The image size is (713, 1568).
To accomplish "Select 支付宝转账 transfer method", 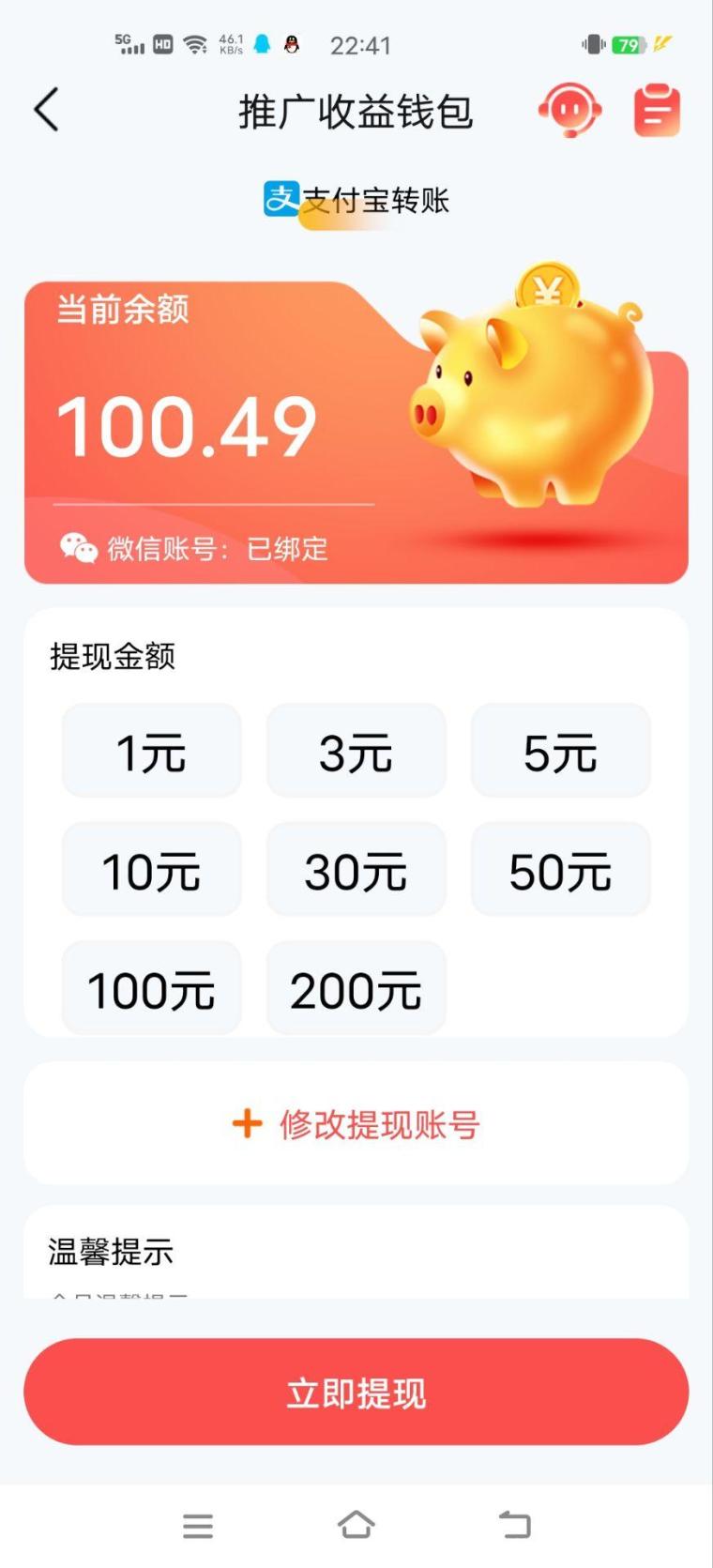I will pos(356,200).
